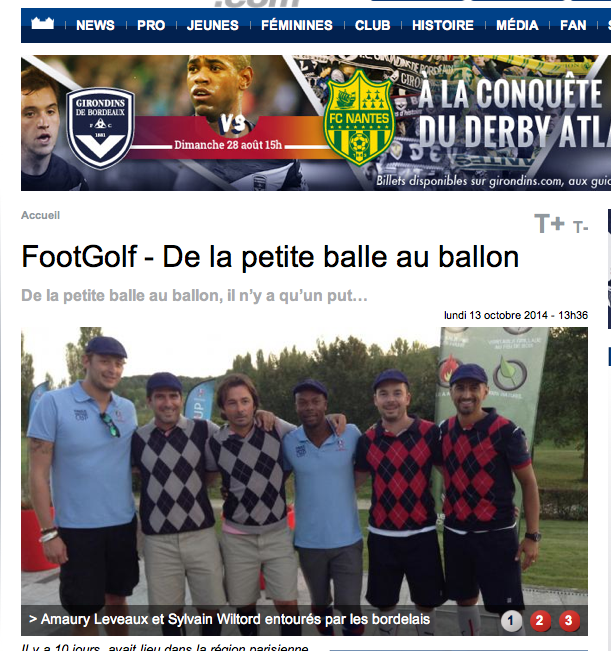Screen dimensions: 611x651
Task: Go to the JEUNES section
Action: coord(212,25)
